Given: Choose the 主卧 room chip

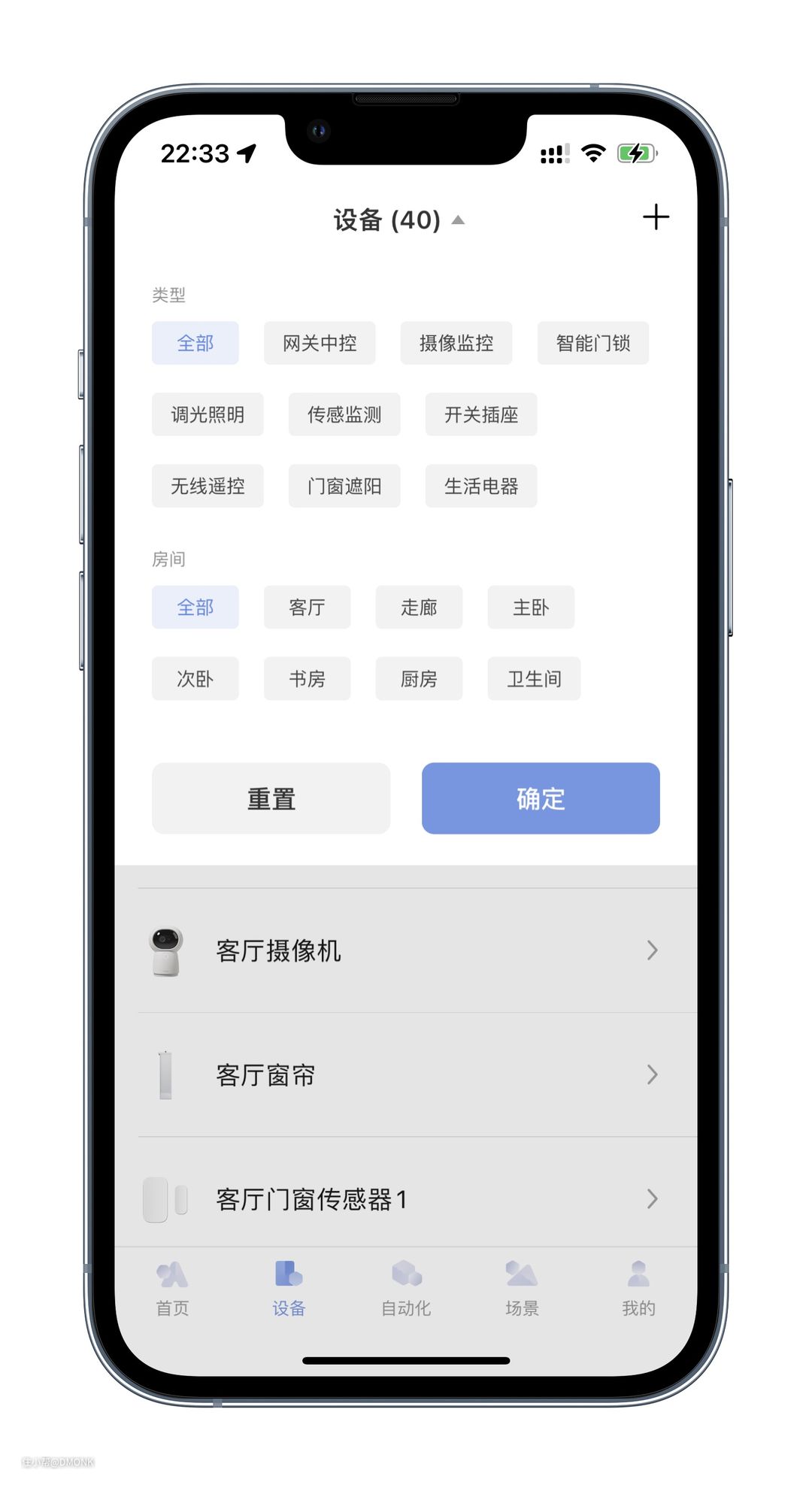Looking at the screenshot, I should click(531, 607).
